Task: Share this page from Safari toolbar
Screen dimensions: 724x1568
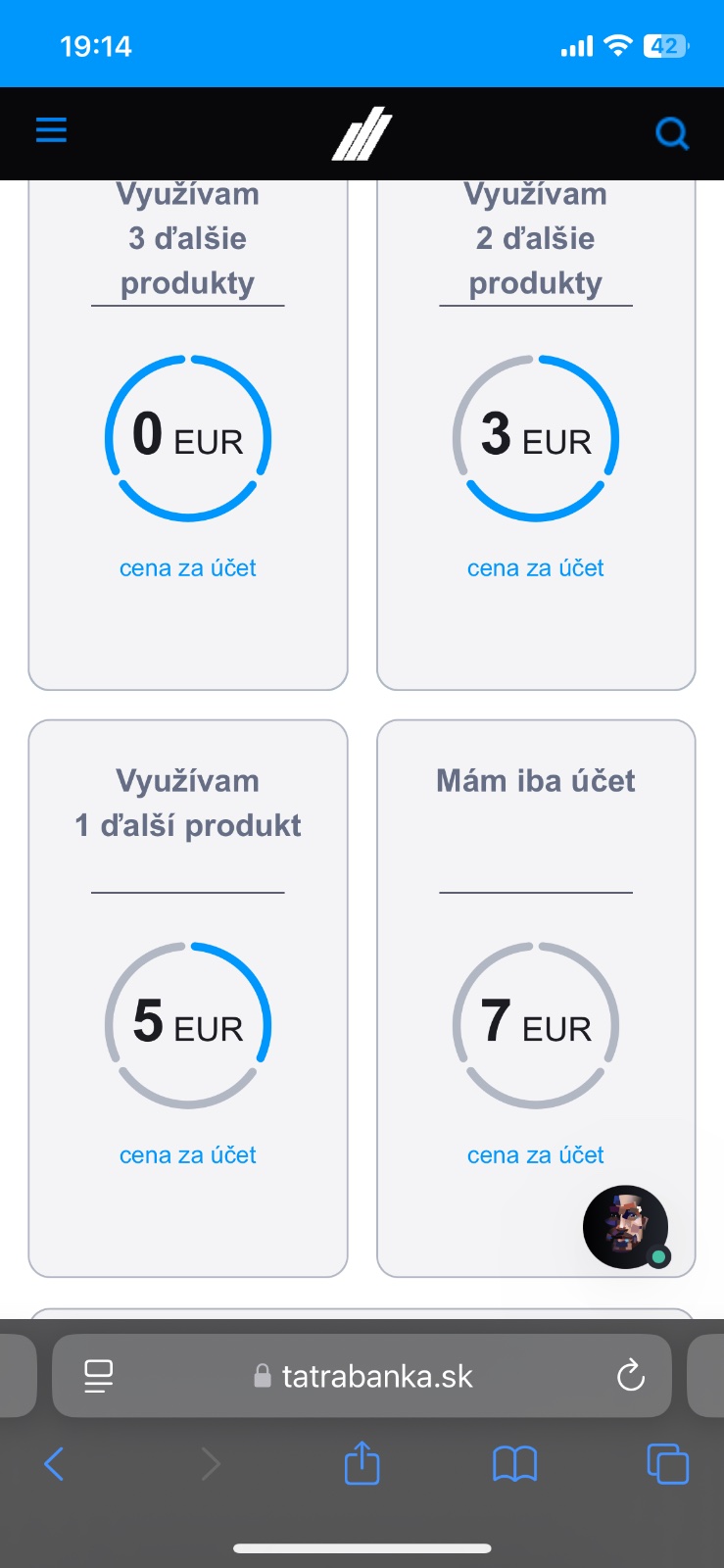Action: point(362,1464)
